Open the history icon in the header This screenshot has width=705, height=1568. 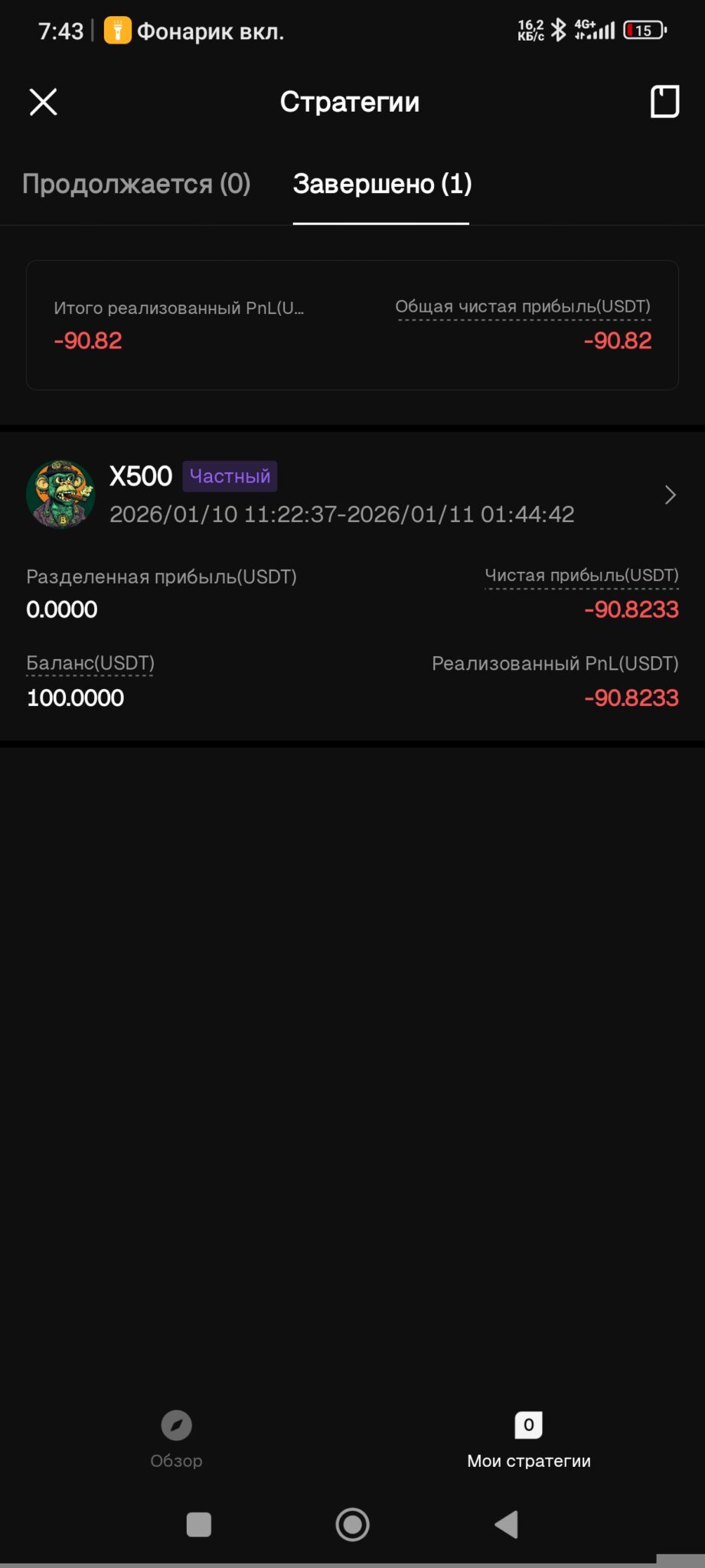[x=664, y=102]
